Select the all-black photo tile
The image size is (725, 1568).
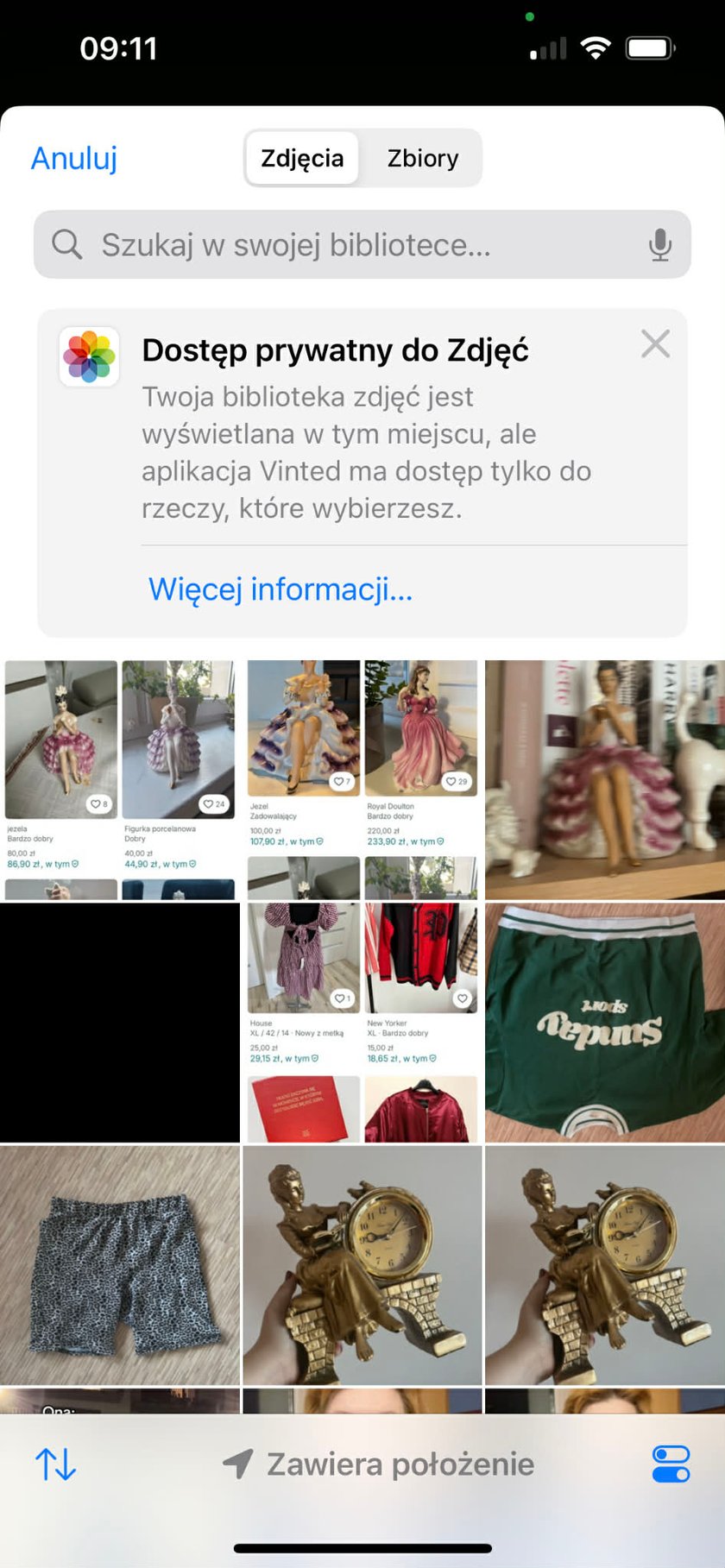[x=120, y=1023]
